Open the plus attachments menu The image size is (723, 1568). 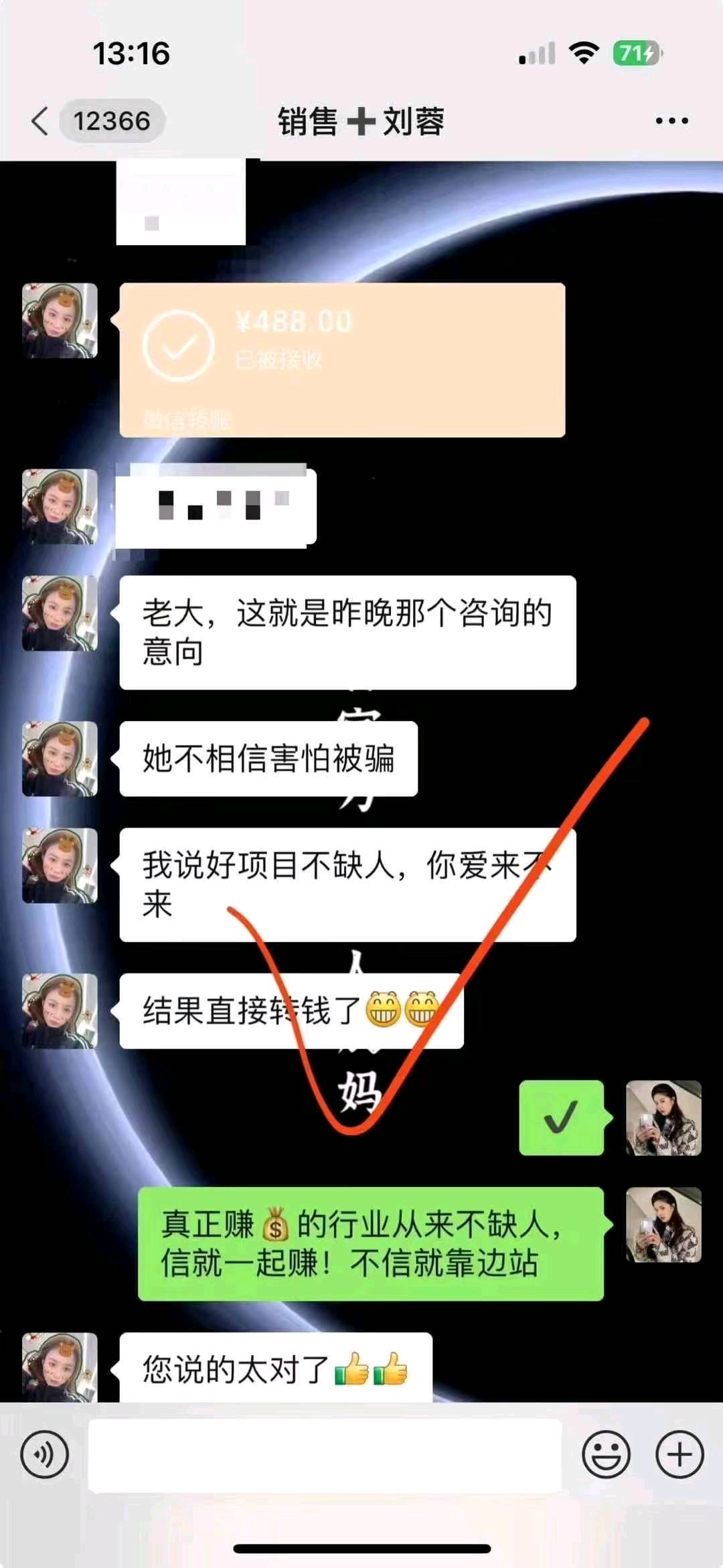[x=679, y=1454]
